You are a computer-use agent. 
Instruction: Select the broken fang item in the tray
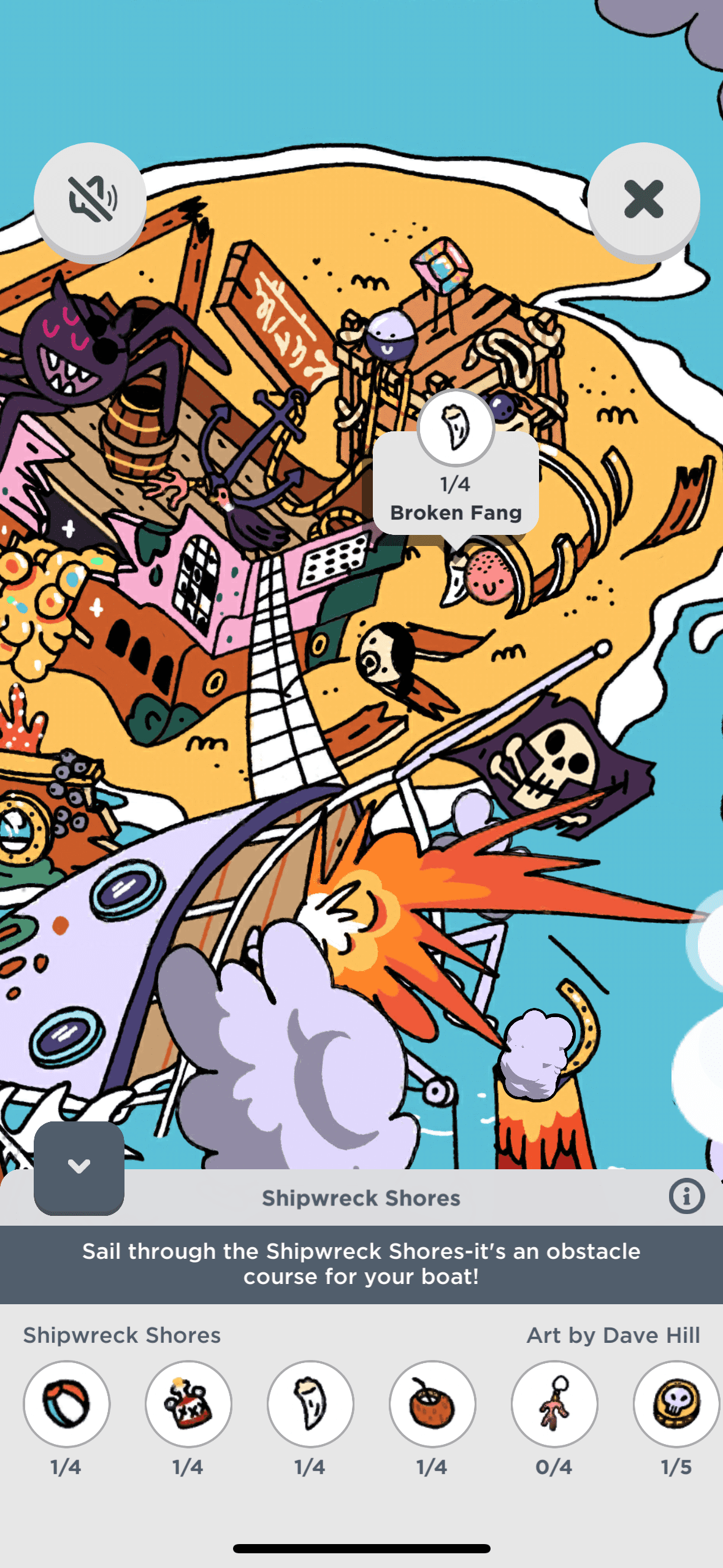[310, 1404]
